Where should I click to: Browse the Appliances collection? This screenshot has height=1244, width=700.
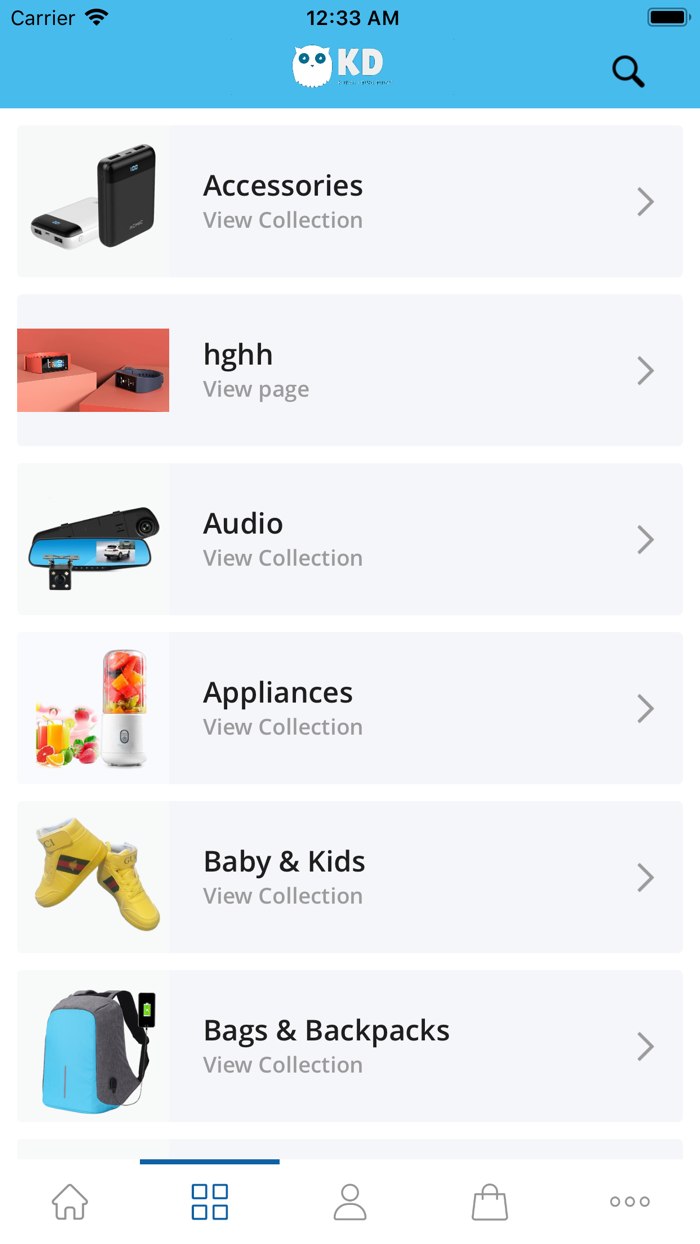(350, 708)
